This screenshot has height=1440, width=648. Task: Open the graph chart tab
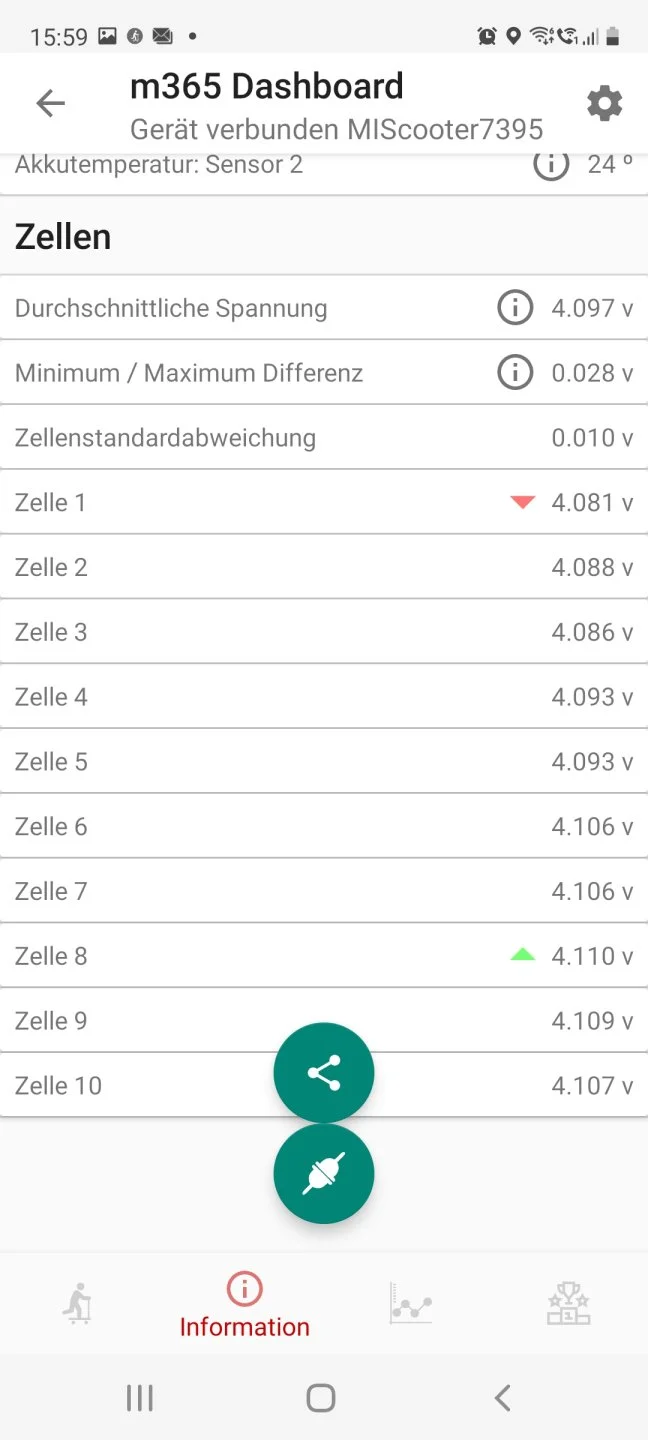point(410,1305)
